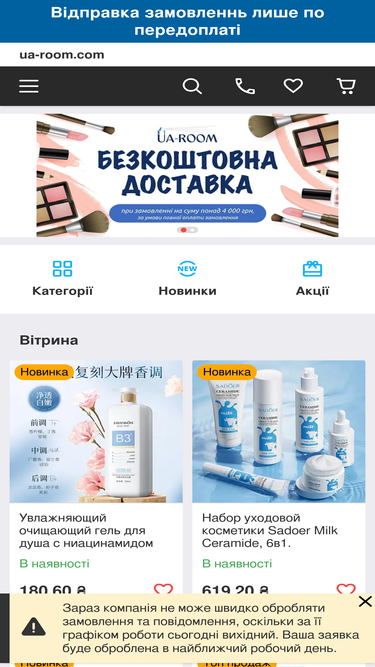Tap the ua-room.com site name

[x=62, y=55]
